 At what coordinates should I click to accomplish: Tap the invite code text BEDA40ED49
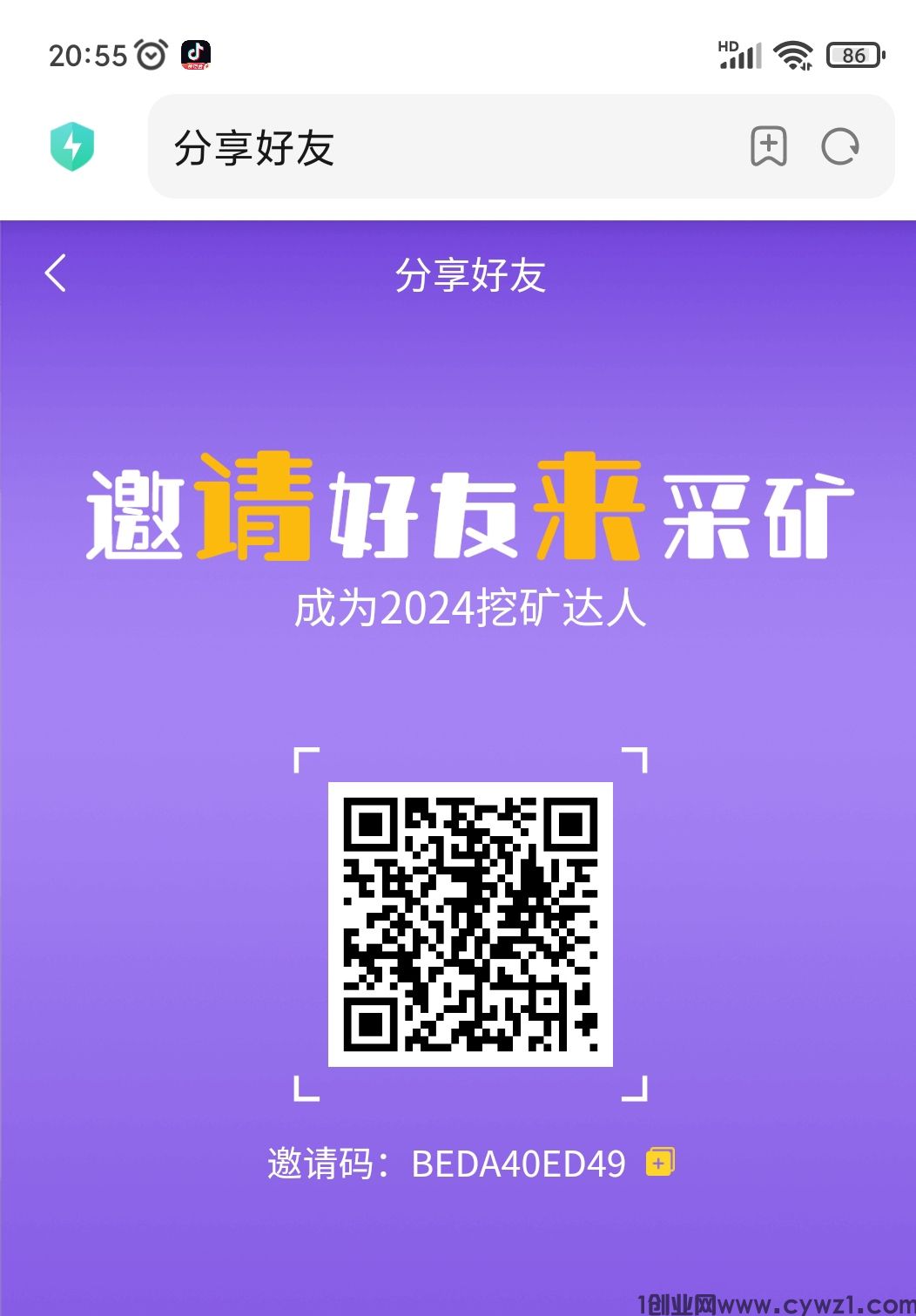pyautogui.click(x=515, y=1162)
